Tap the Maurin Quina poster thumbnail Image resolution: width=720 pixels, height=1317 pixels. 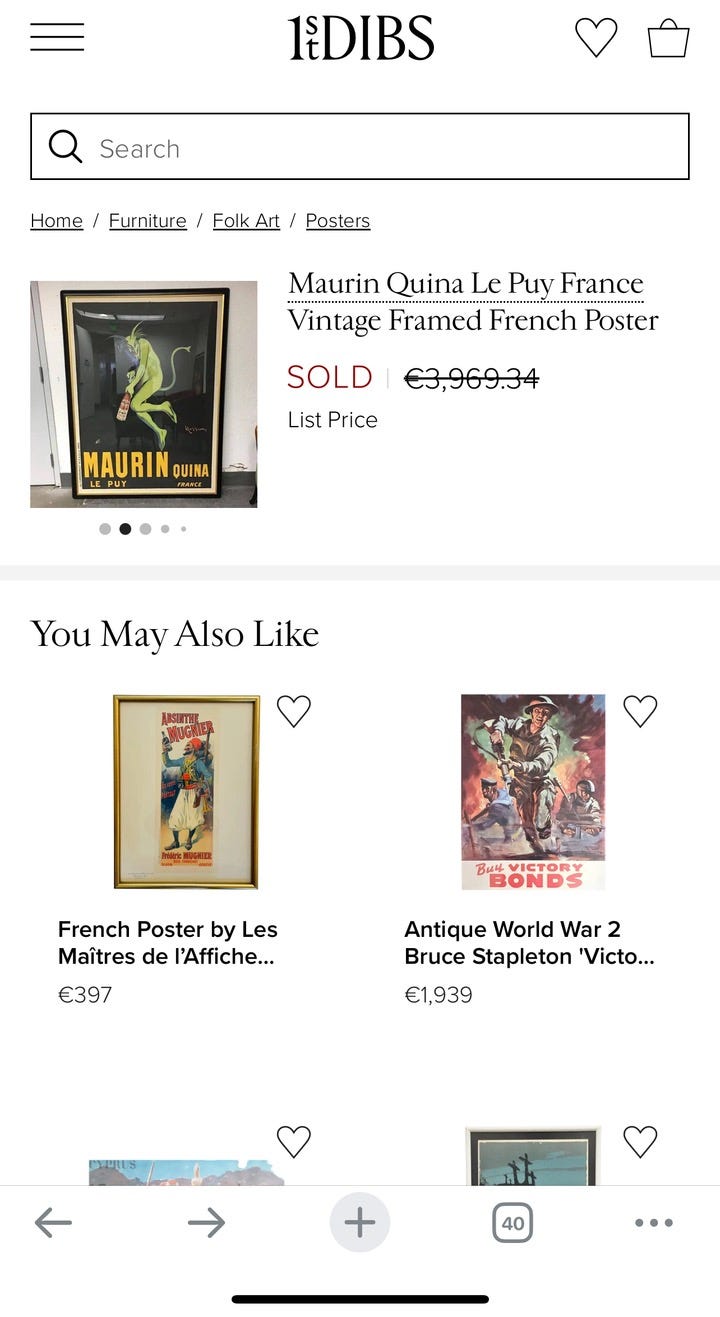tap(144, 394)
